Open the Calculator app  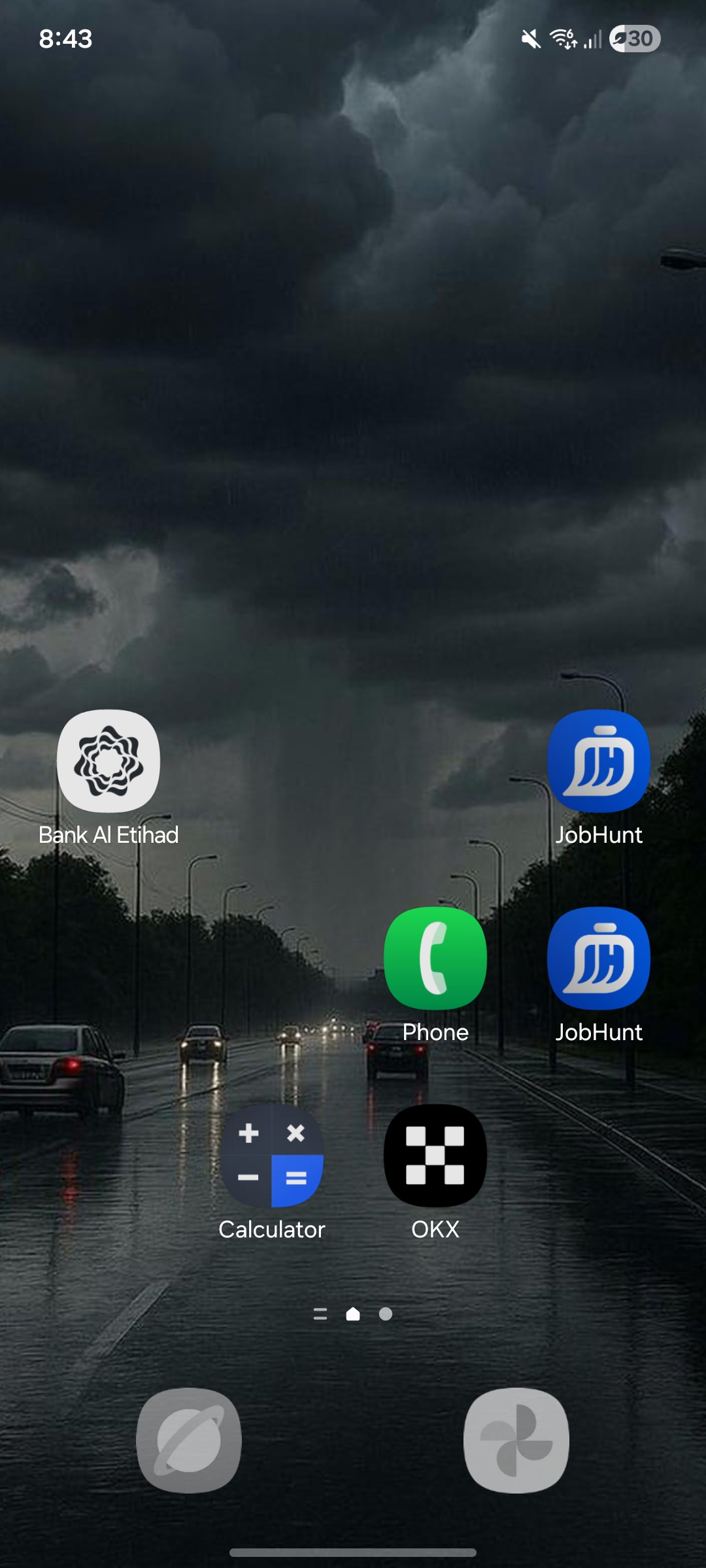click(x=272, y=1156)
